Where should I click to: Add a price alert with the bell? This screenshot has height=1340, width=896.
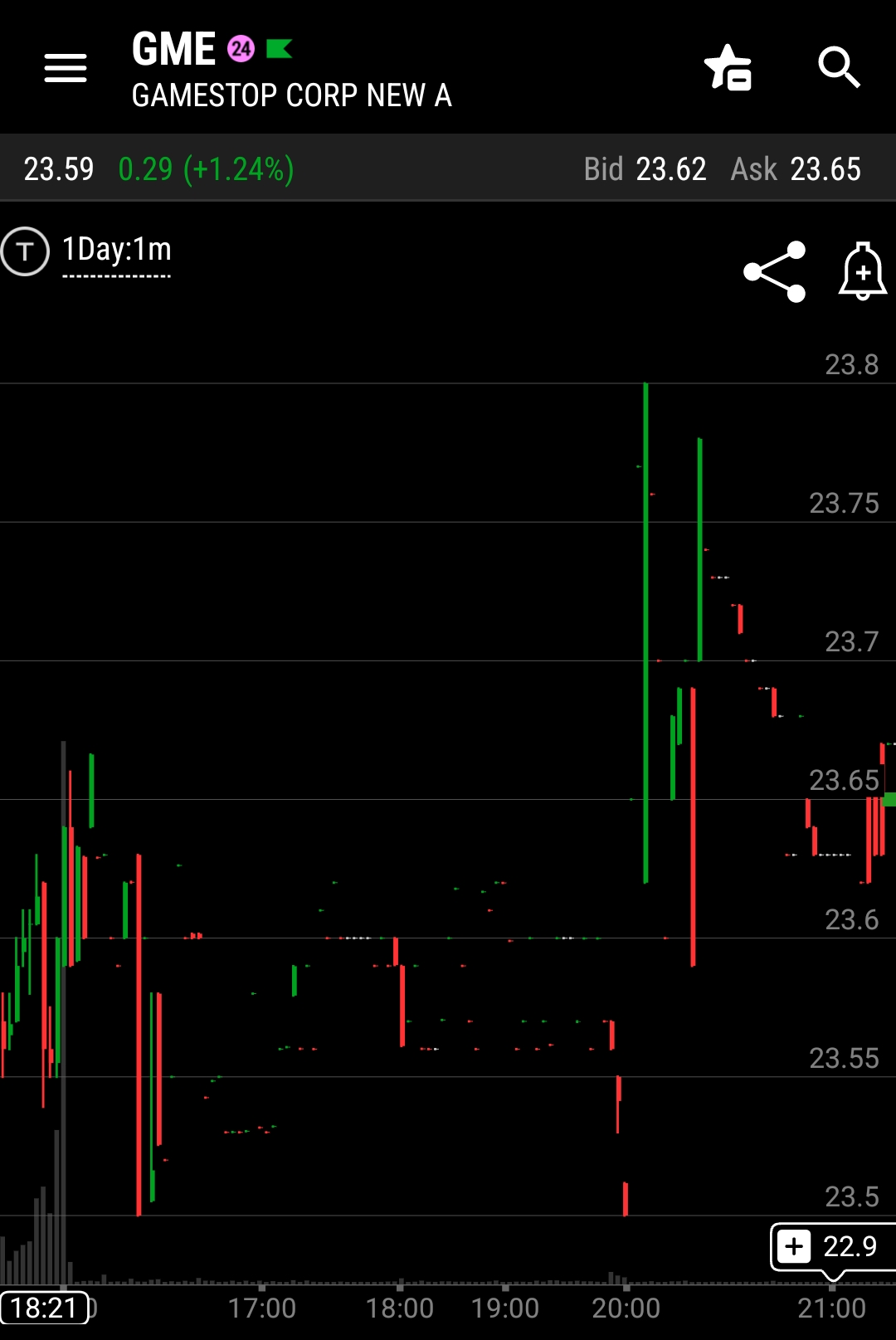point(863,271)
